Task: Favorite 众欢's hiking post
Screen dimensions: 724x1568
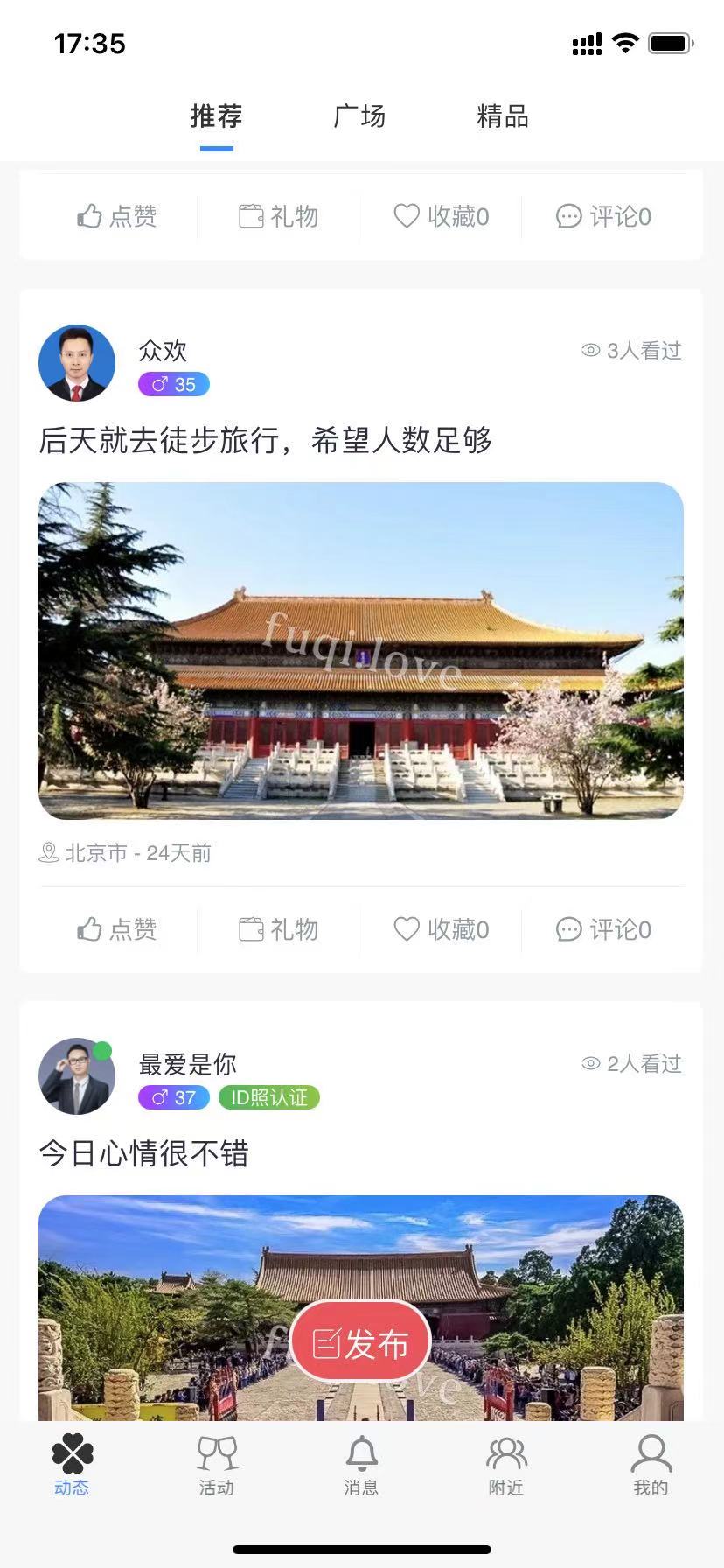Action: (x=441, y=929)
